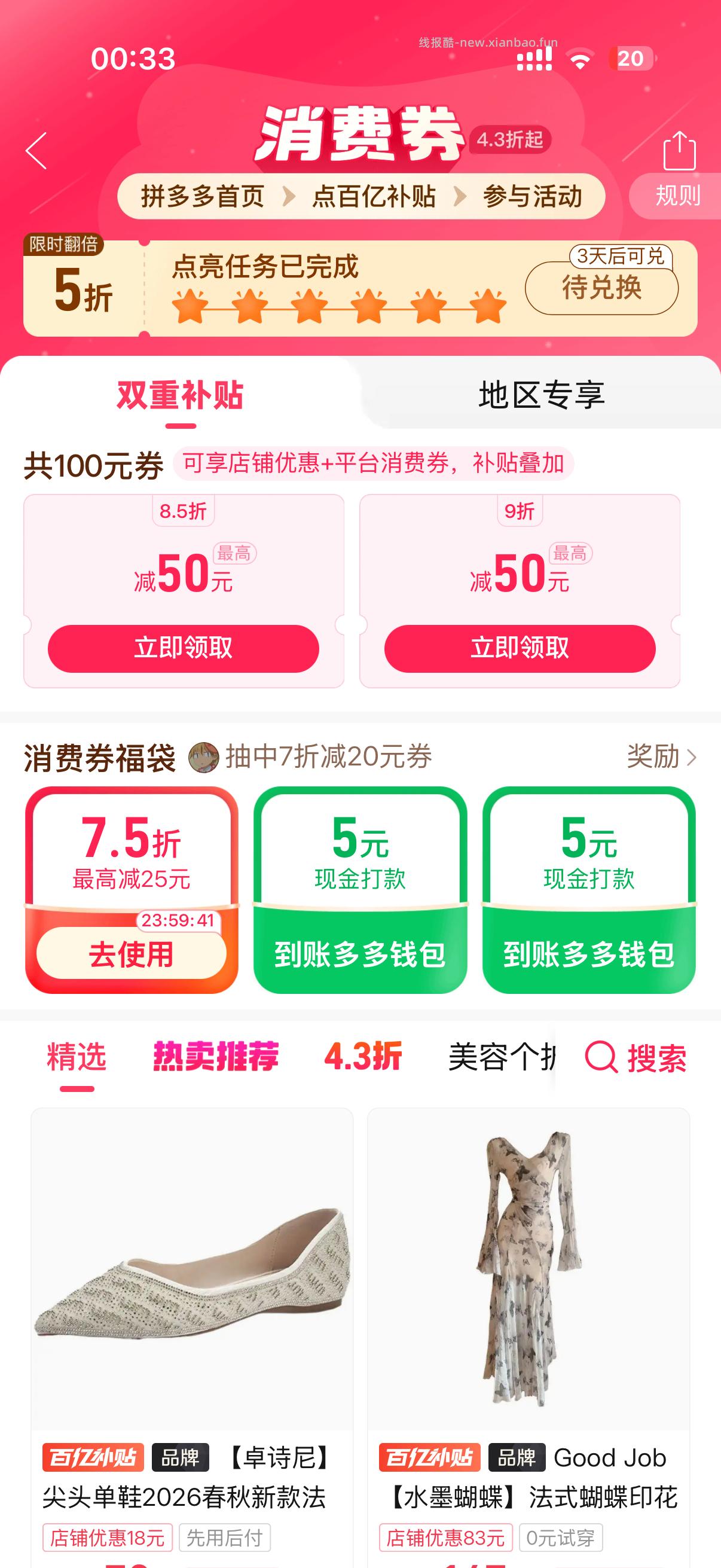Click the battery indicator showing 20
The image size is (721, 1568).
click(630, 60)
